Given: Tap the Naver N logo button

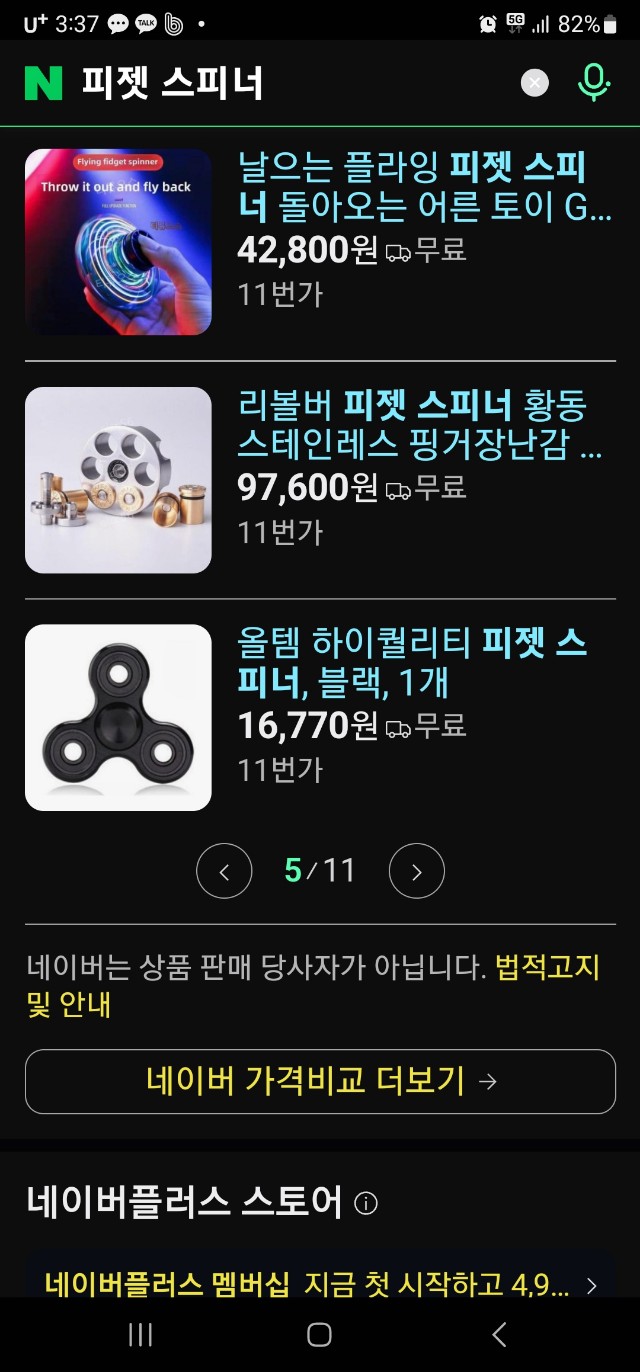Looking at the screenshot, I should pos(43,83).
